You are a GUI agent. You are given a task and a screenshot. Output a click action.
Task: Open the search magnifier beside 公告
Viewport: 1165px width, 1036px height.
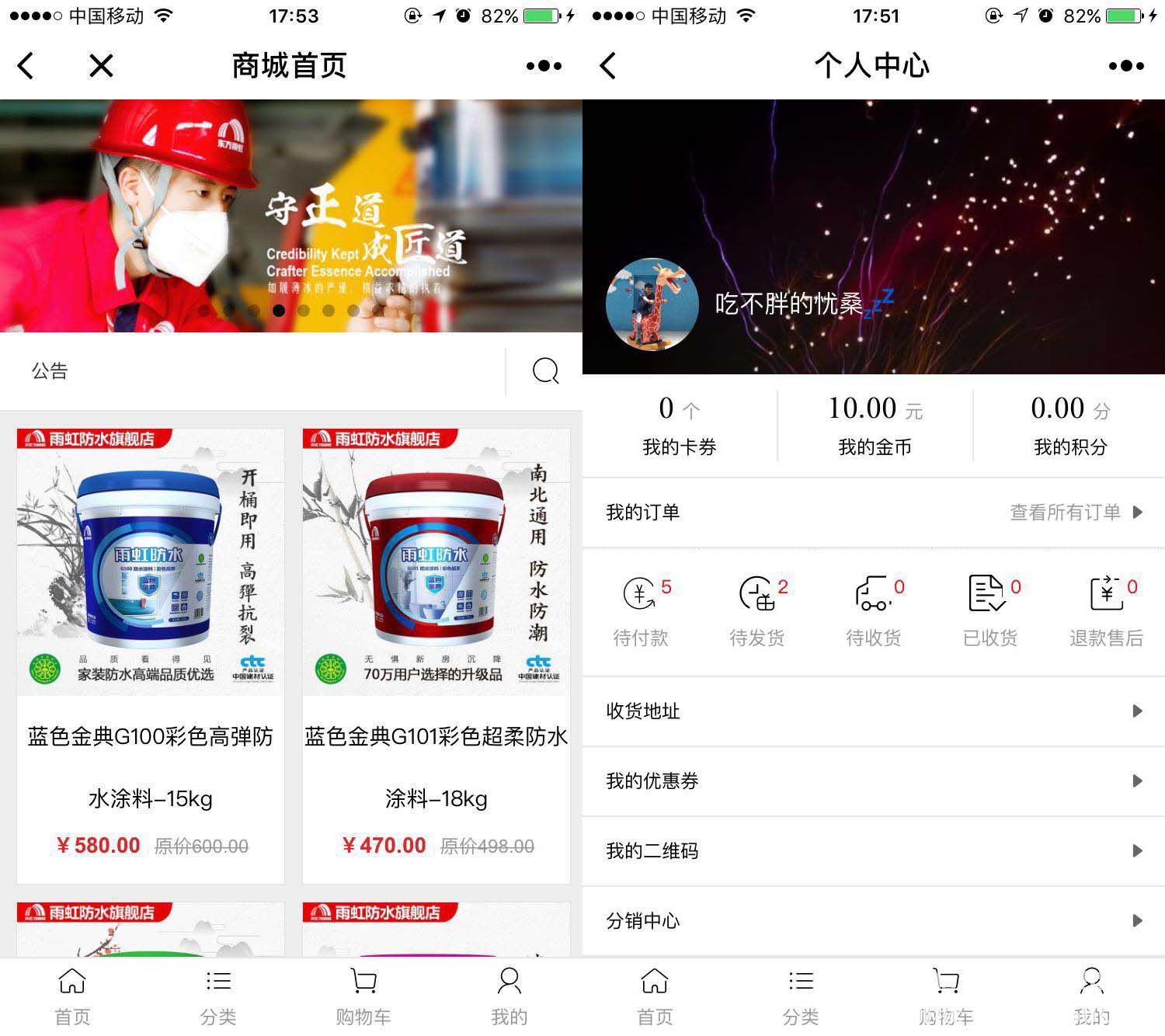click(545, 371)
